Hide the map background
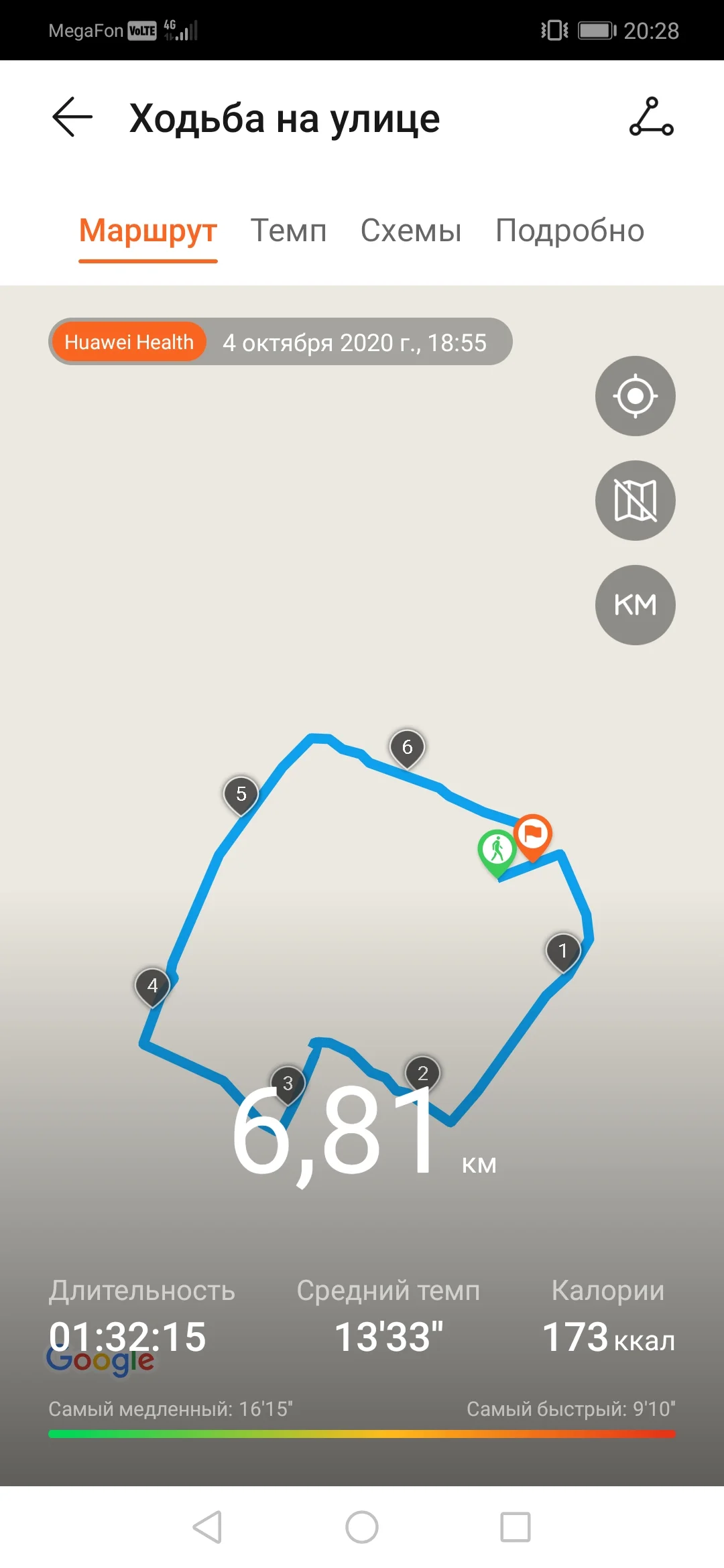This screenshot has height=1568, width=724. point(635,501)
